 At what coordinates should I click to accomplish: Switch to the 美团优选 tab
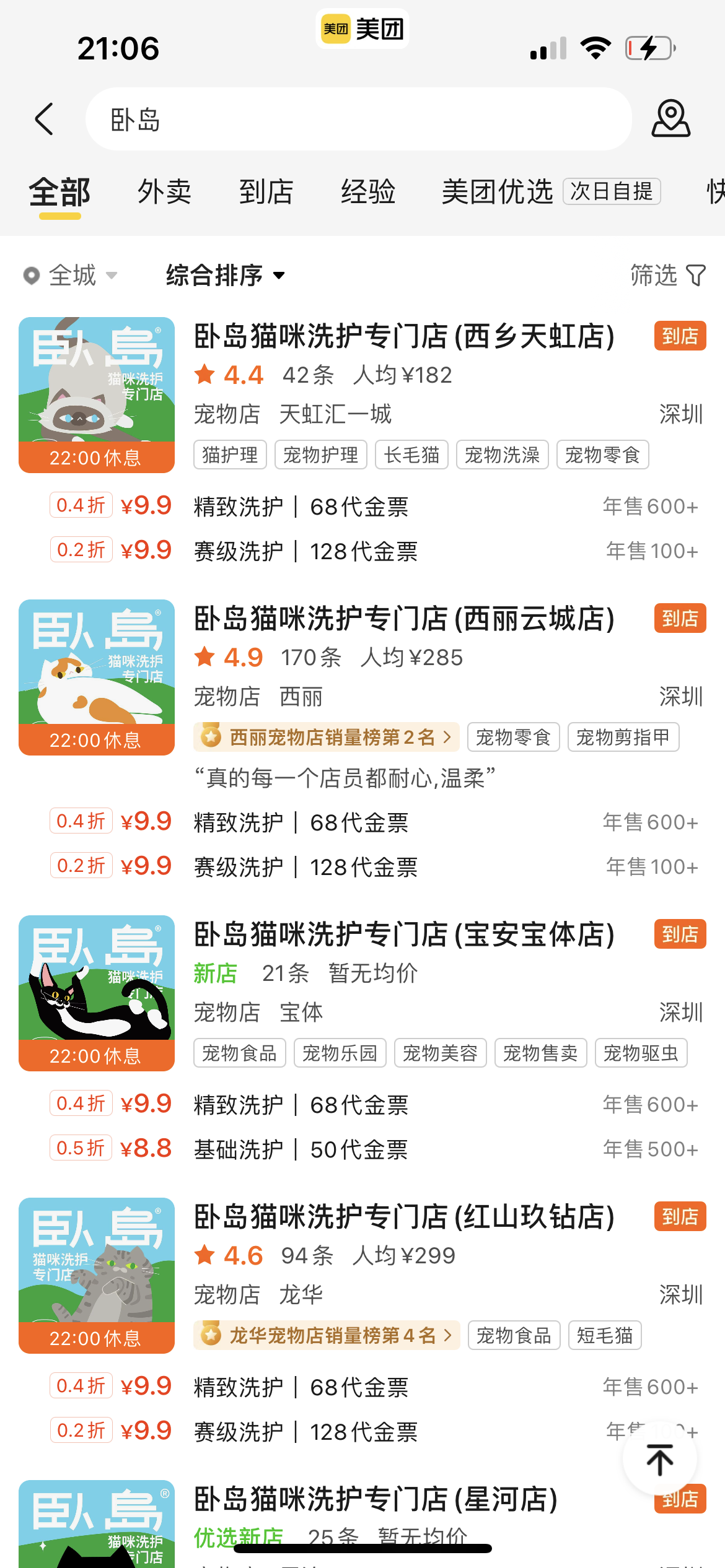497,192
